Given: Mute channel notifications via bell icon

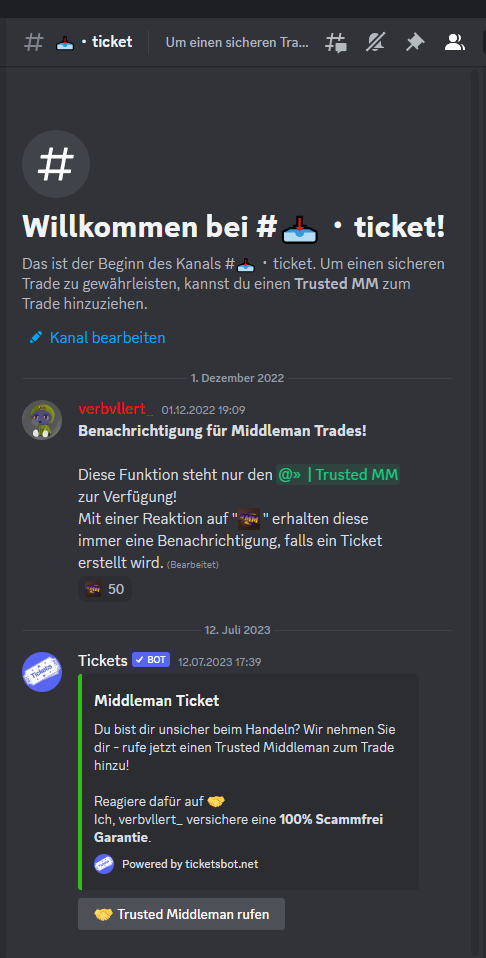Looking at the screenshot, I should 375,42.
